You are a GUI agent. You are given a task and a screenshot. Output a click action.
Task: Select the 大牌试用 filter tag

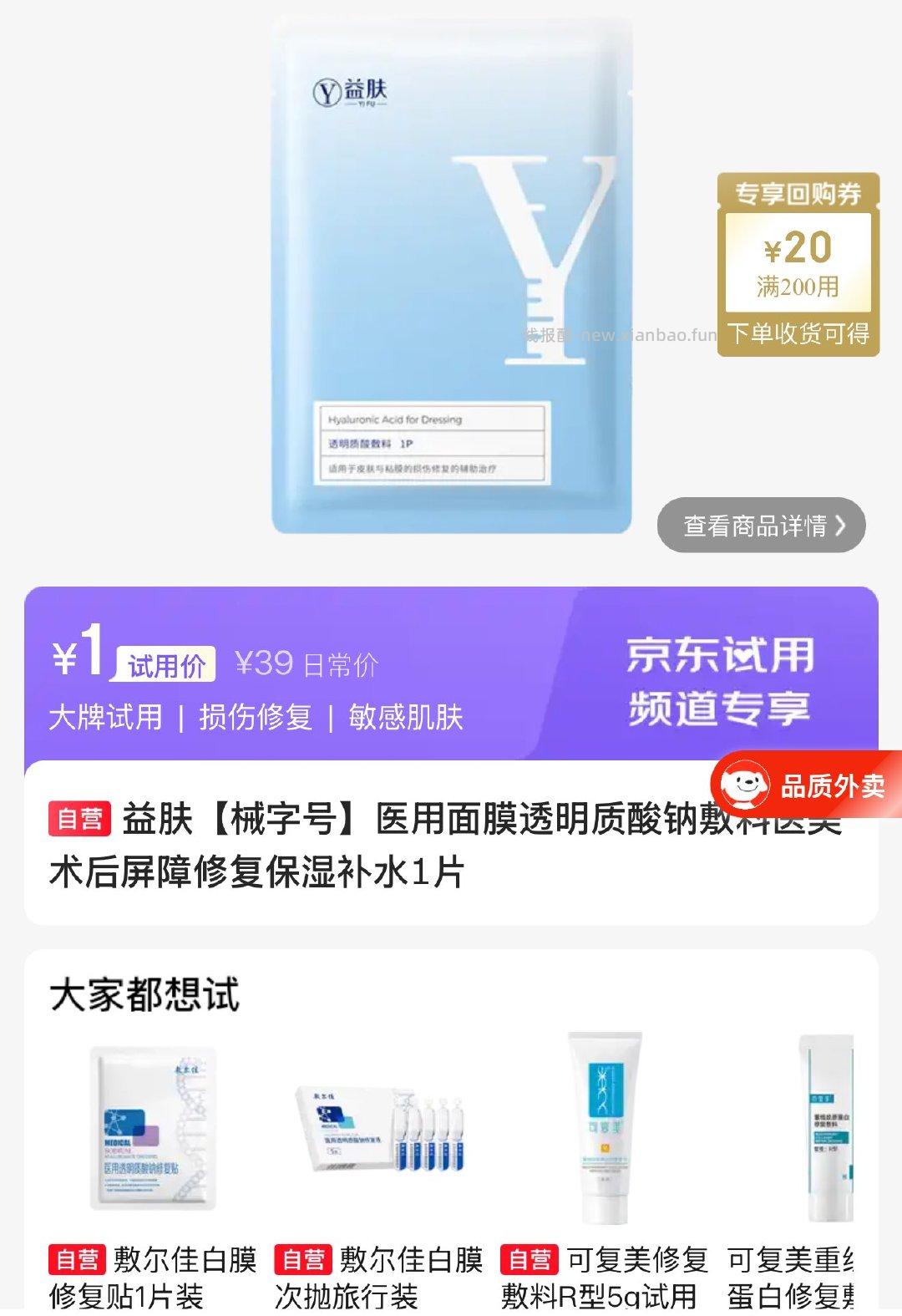[x=106, y=717]
